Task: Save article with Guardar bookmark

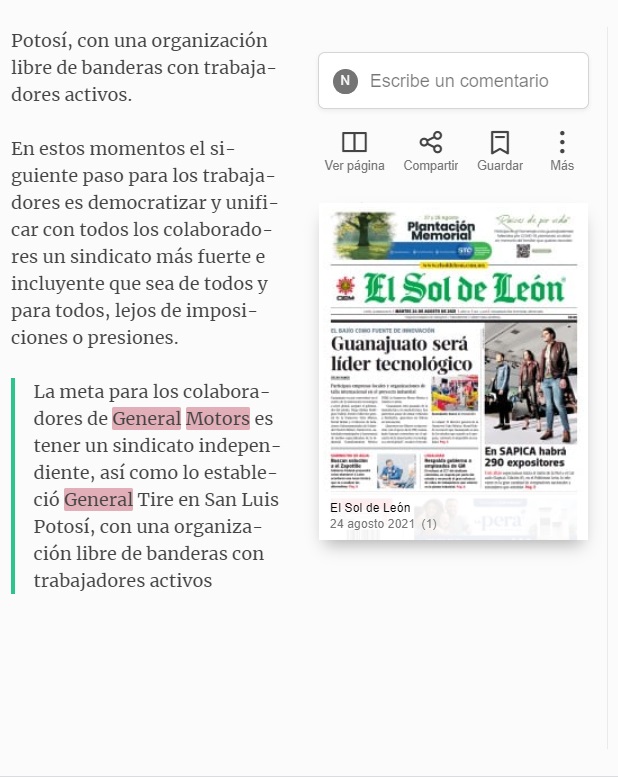Action: click(500, 151)
